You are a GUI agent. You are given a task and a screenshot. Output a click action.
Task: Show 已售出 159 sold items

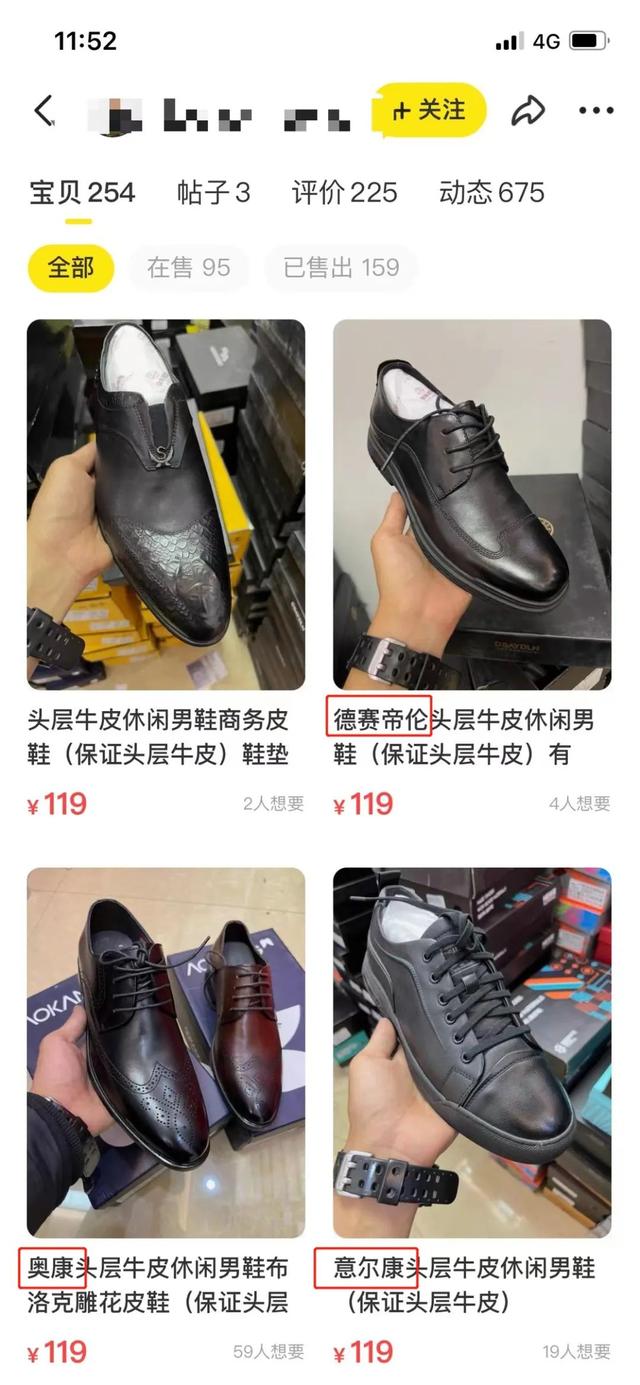pos(341,268)
